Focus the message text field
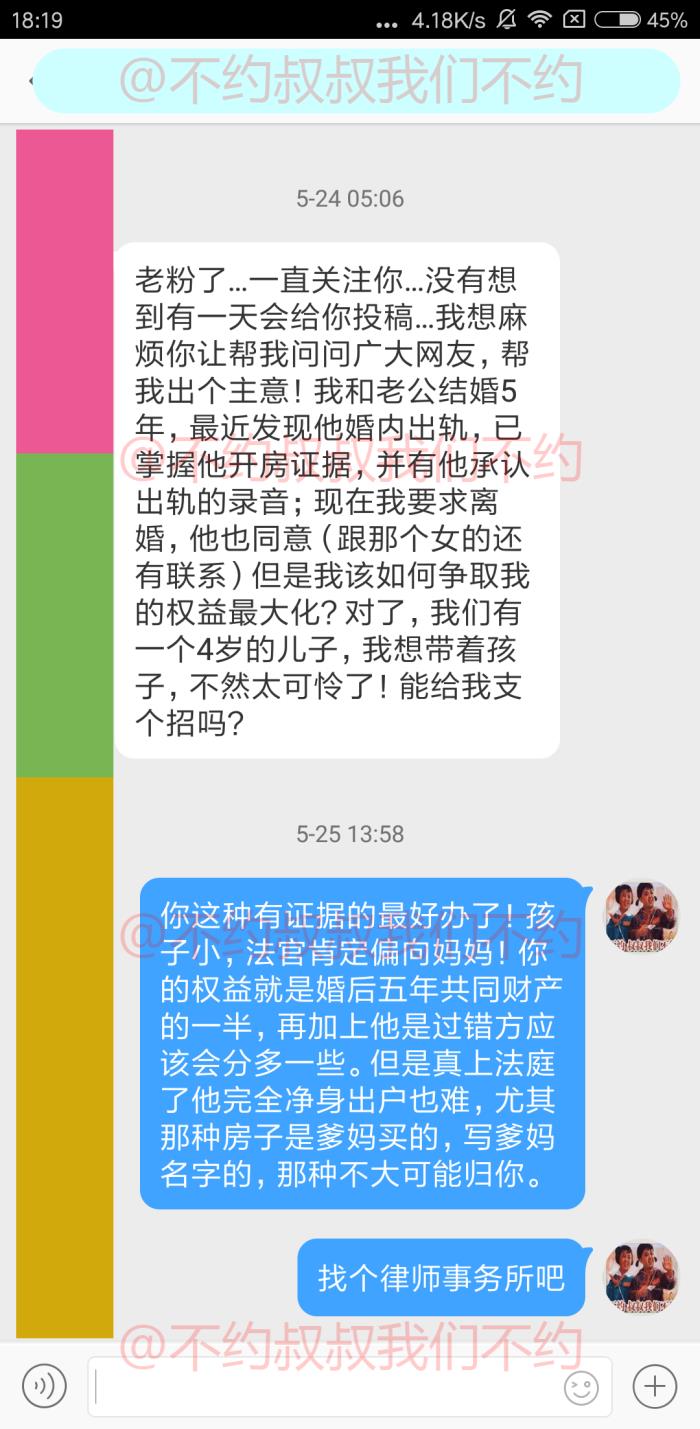 [325, 1386]
